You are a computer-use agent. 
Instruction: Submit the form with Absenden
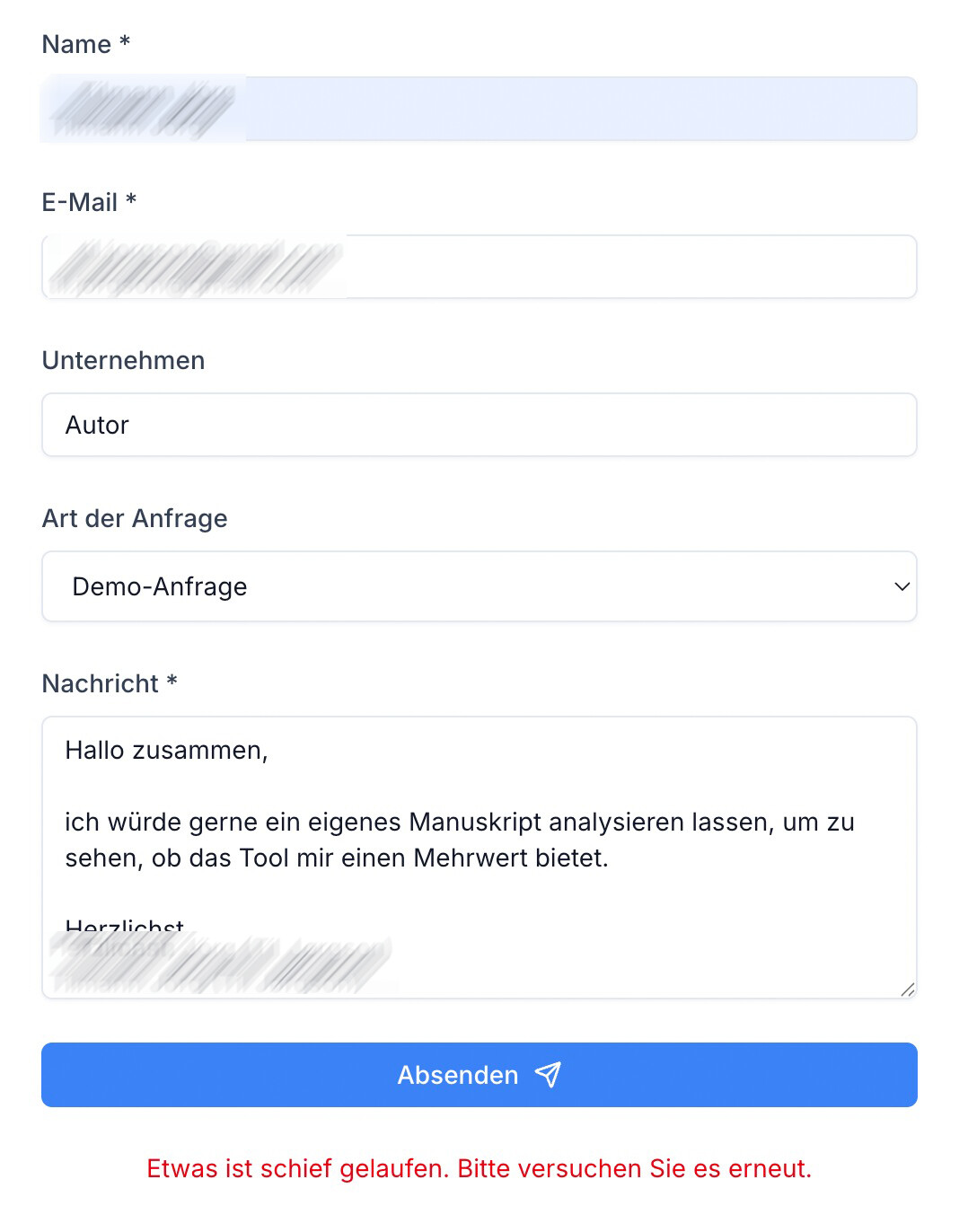[x=480, y=1075]
